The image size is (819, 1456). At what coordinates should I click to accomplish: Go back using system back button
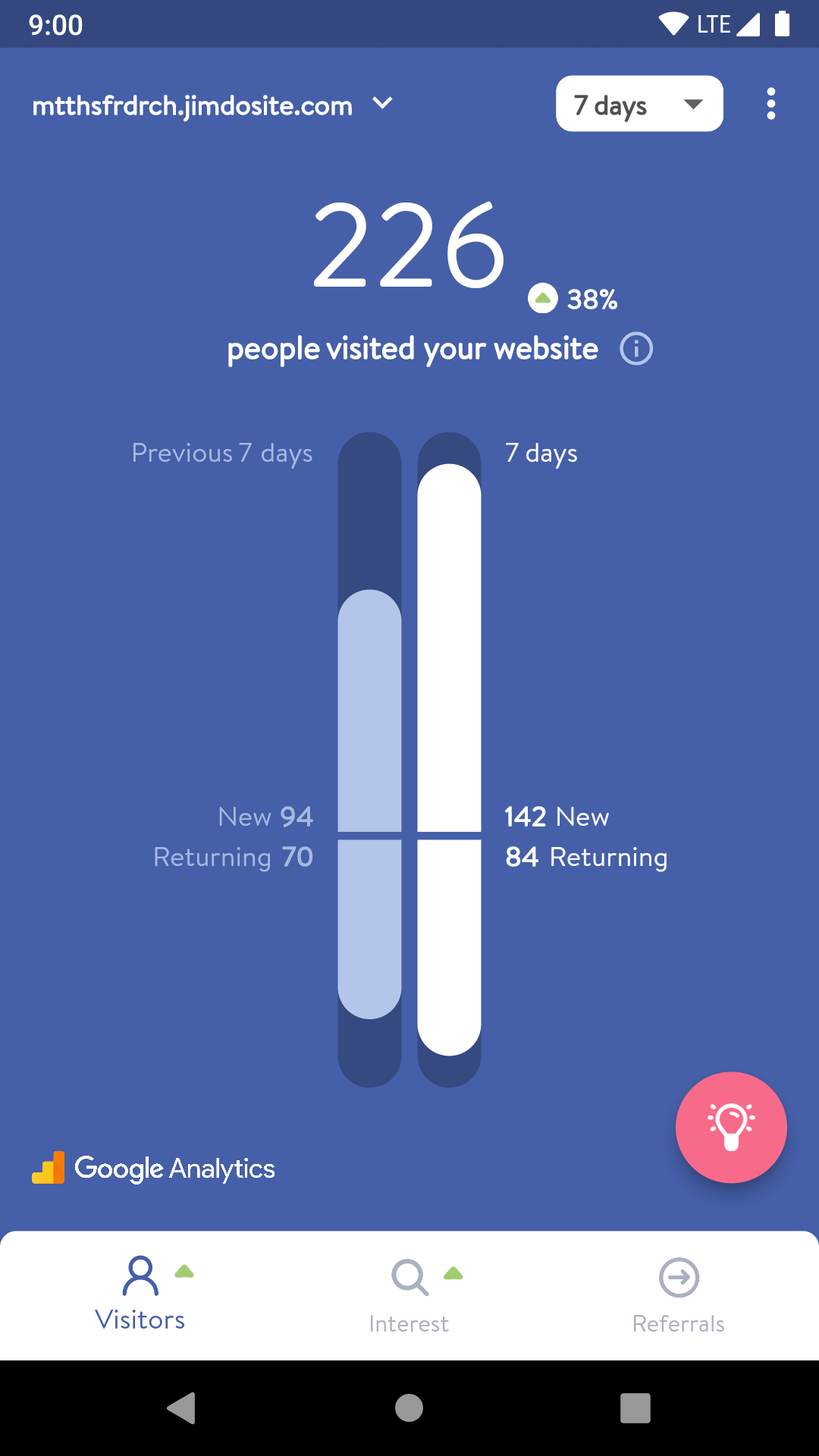pyautogui.click(x=182, y=1408)
